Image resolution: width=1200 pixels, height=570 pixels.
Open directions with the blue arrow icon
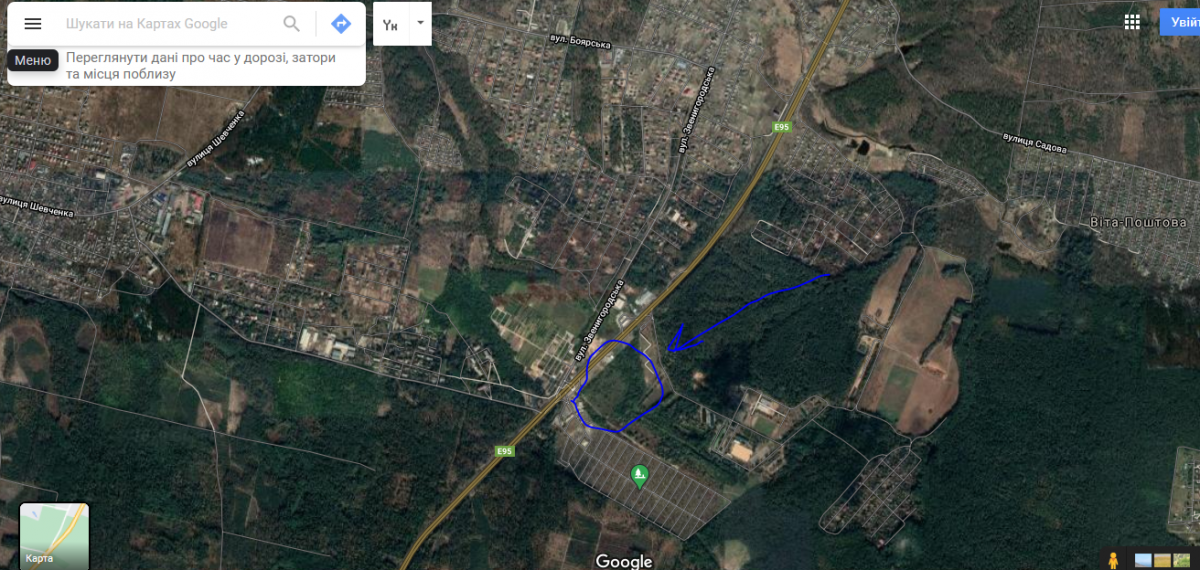[341, 24]
